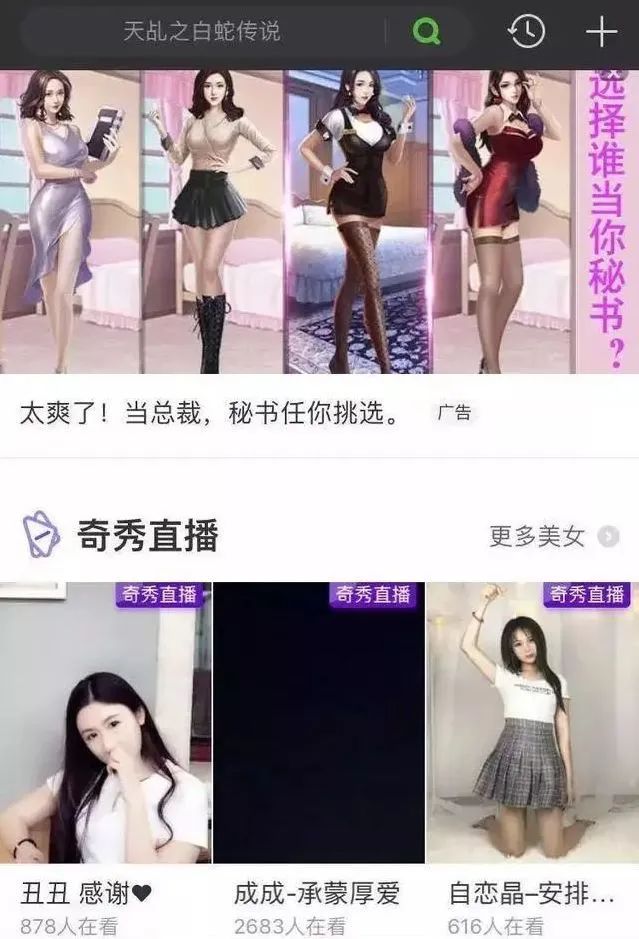The width and height of the screenshot is (639, 939).
Task: Tap the search box showing 天乩之白蛇传说
Action: [x=220, y=32]
